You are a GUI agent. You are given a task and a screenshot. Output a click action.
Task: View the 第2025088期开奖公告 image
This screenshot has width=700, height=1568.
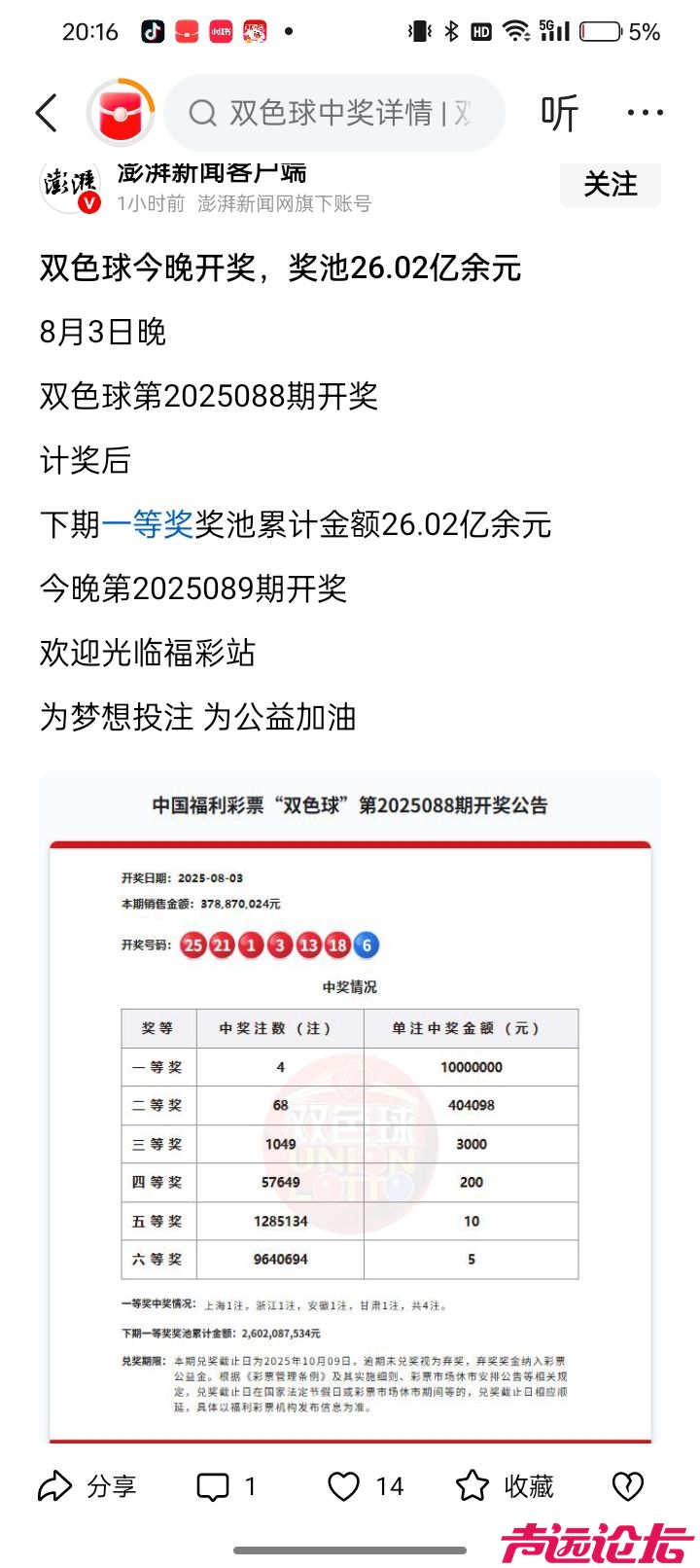[350, 1107]
